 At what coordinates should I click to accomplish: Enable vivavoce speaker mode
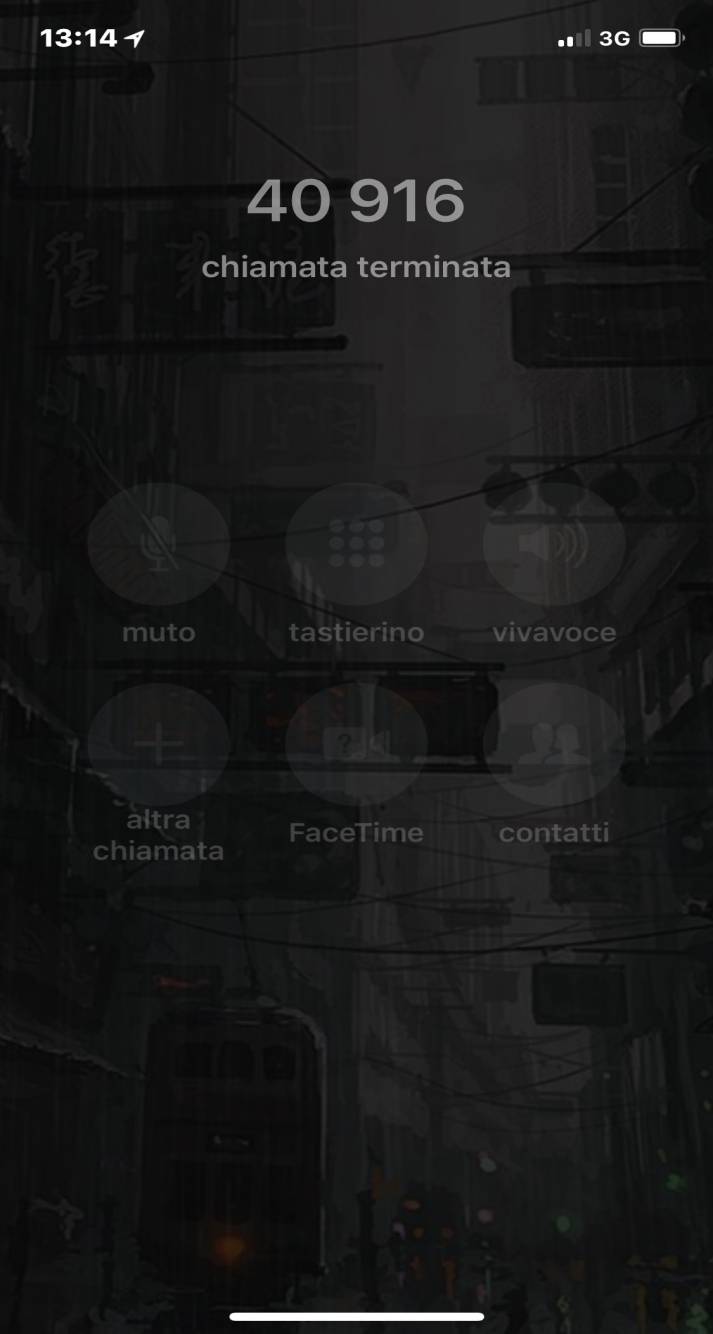point(554,545)
